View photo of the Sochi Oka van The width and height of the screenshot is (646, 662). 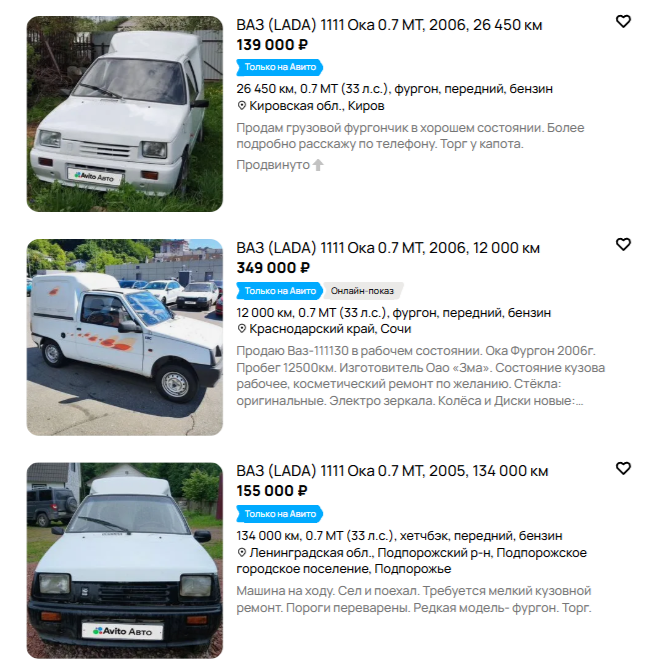click(125, 337)
